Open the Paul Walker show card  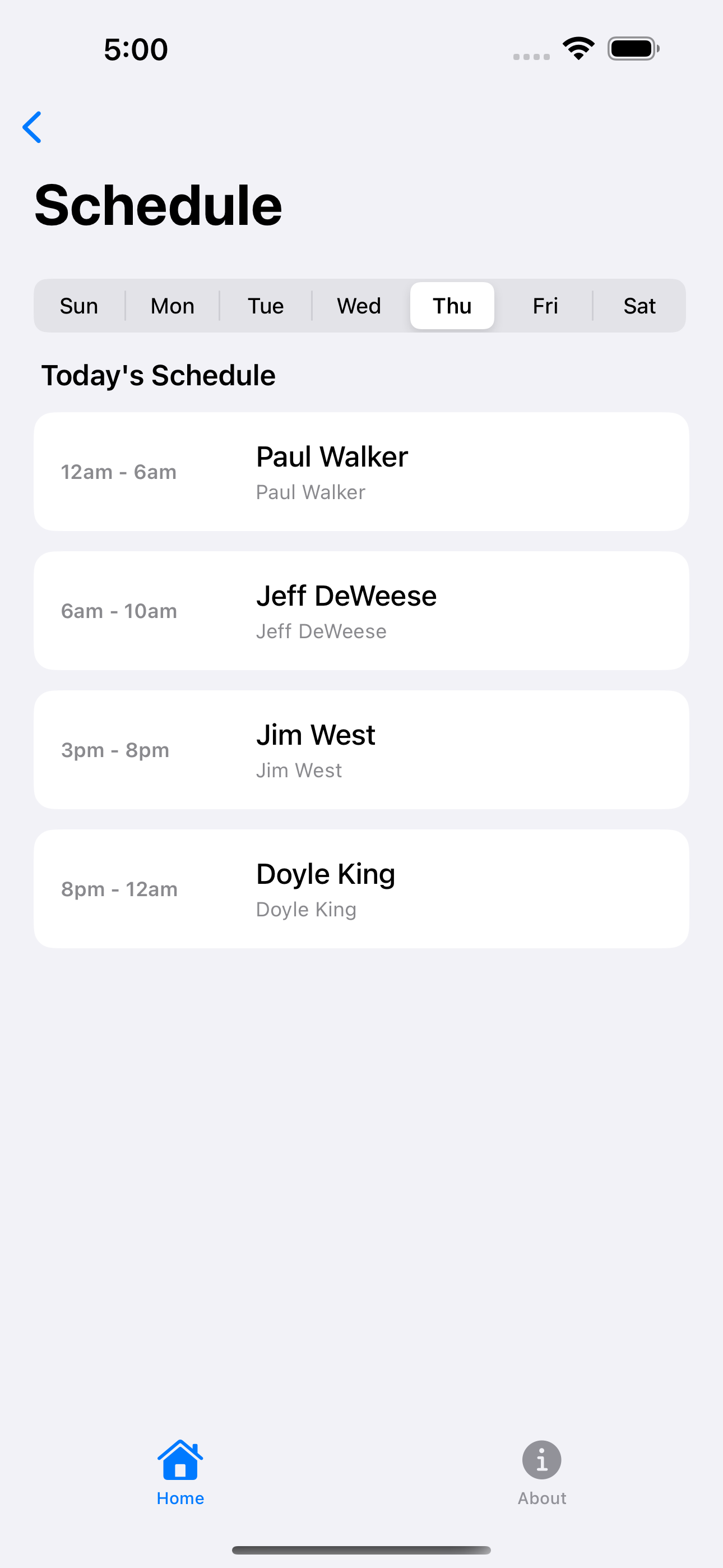tap(361, 472)
